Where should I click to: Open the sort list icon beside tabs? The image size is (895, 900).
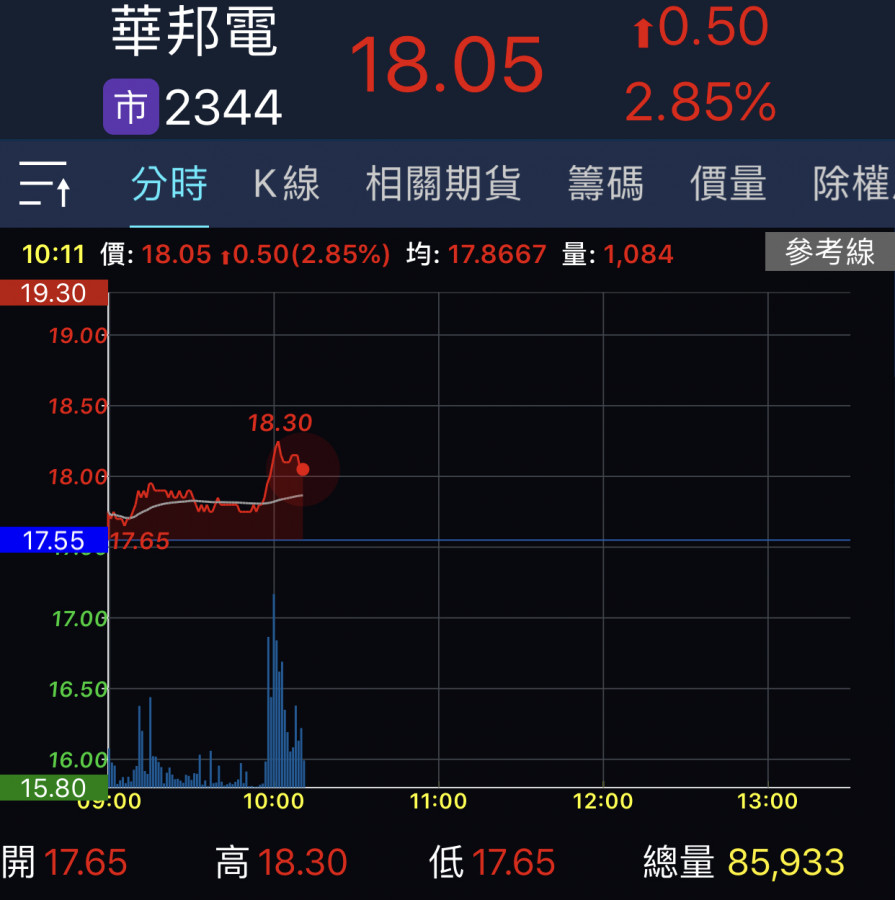tap(44, 184)
